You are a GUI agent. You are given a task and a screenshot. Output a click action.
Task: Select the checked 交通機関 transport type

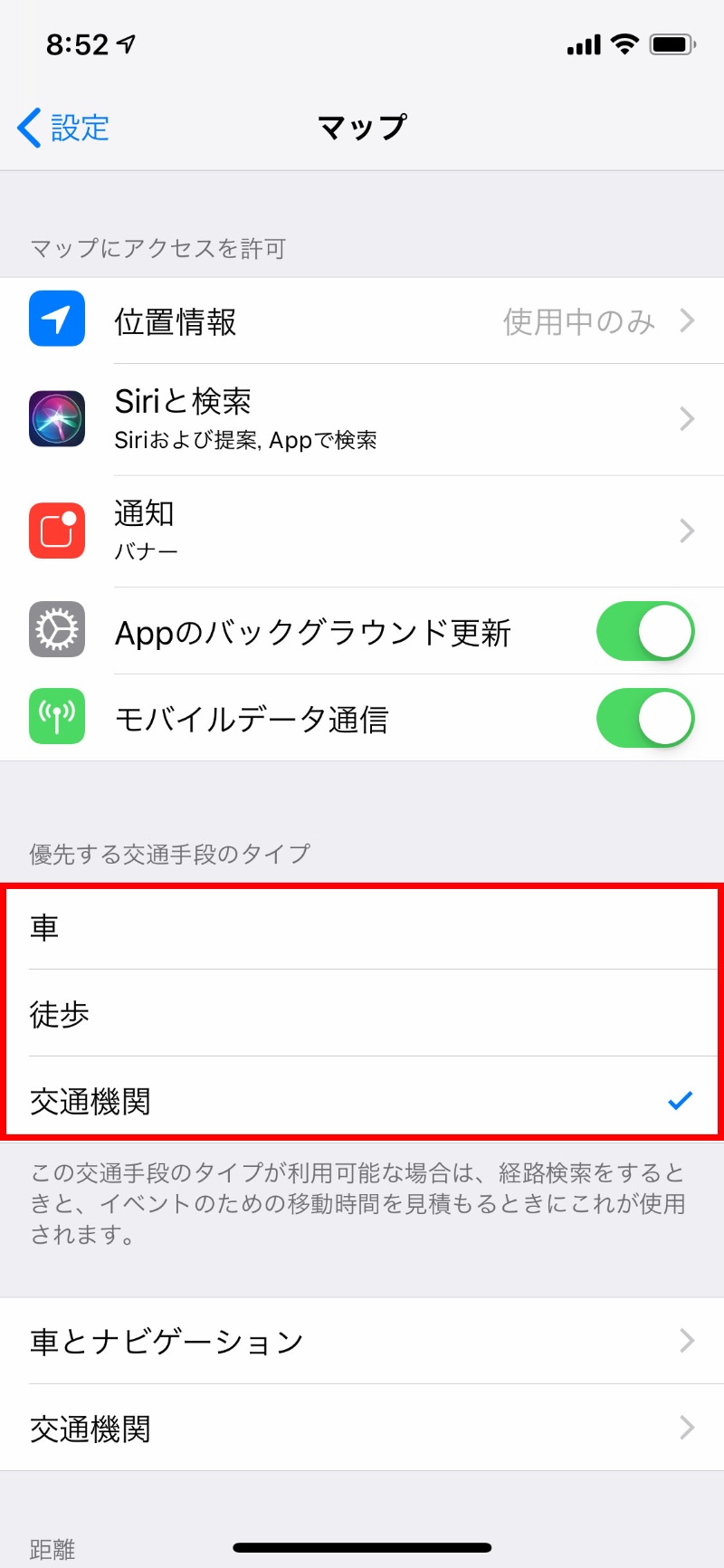362,1100
